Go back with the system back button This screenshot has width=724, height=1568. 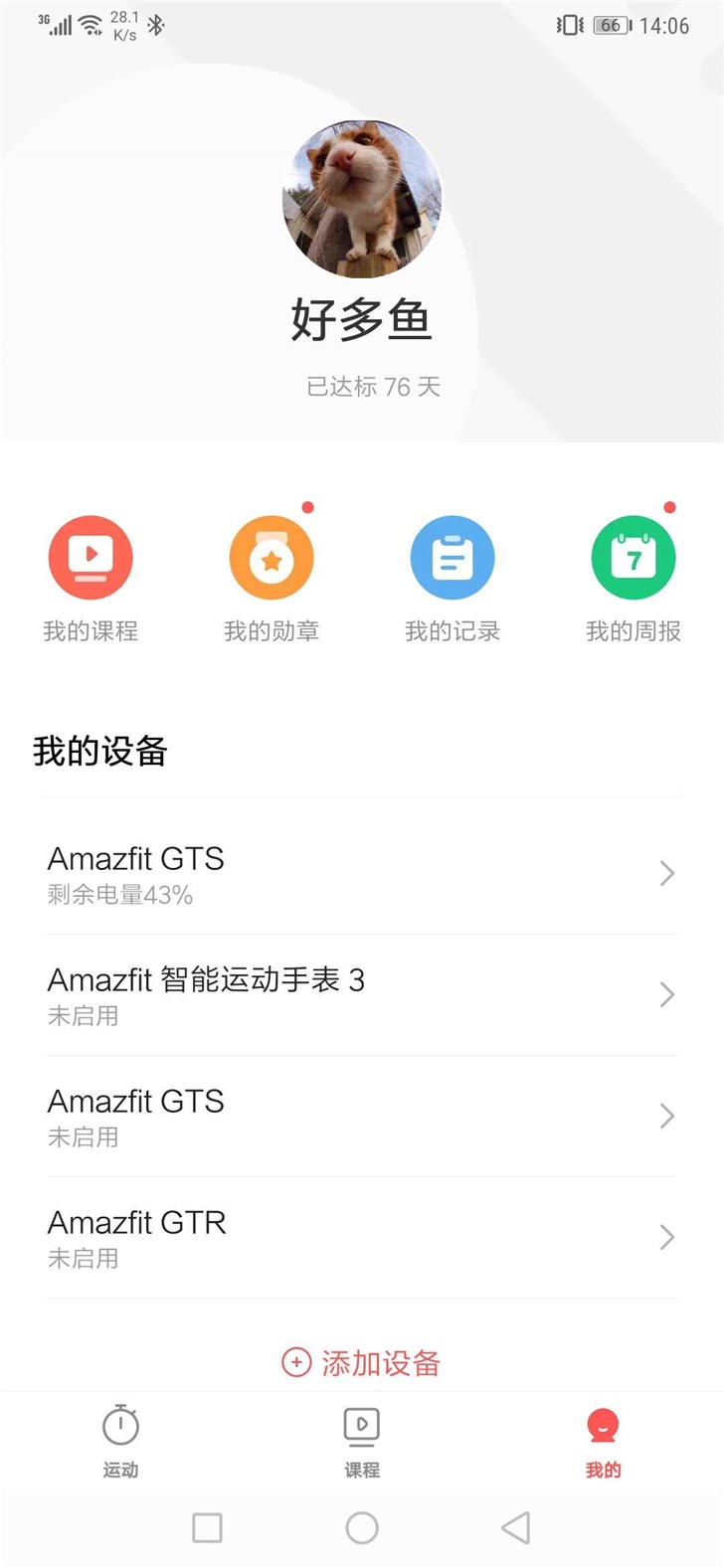click(x=516, y=1527)
